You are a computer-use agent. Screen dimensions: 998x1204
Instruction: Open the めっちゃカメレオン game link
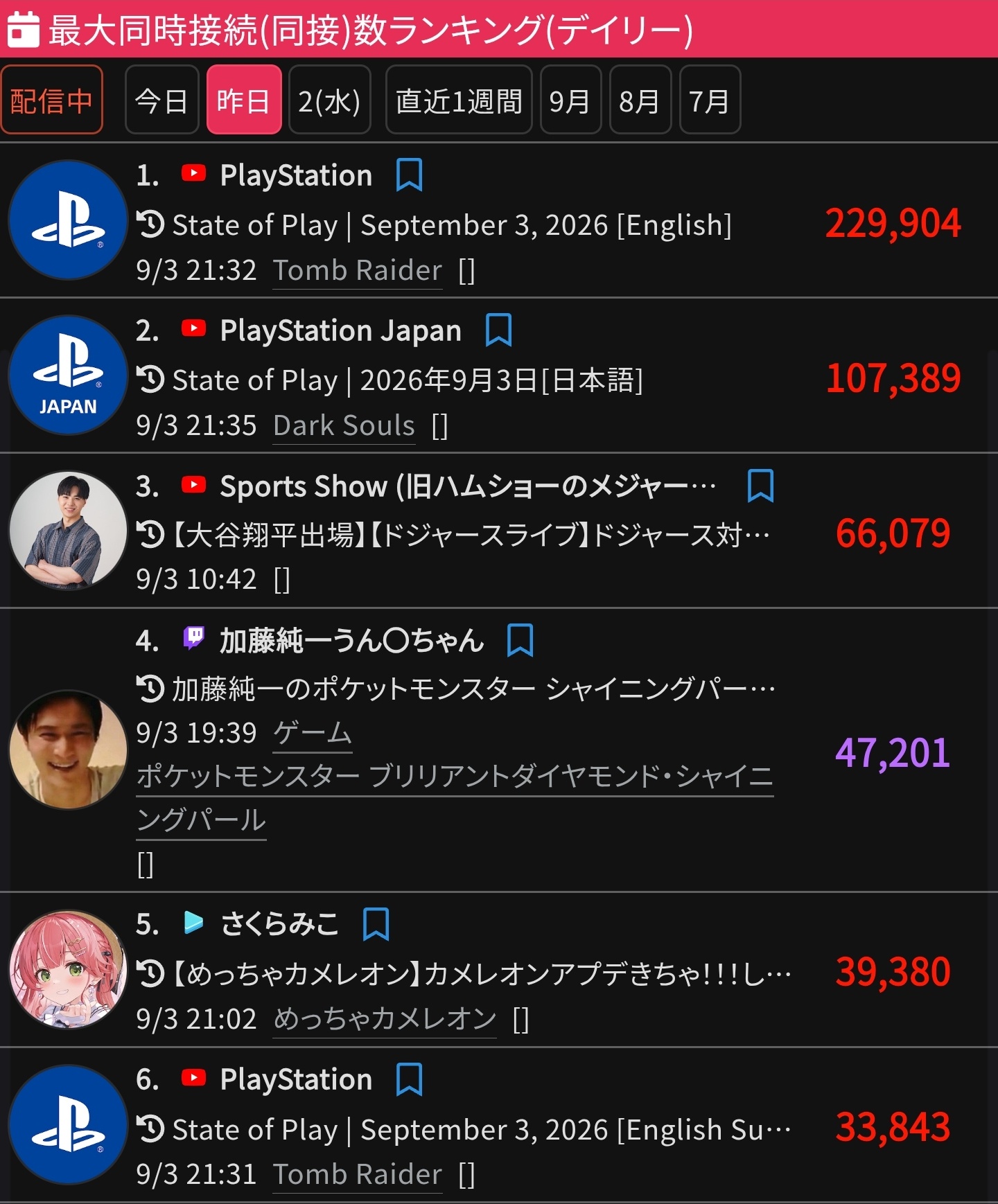point(385,1018)
